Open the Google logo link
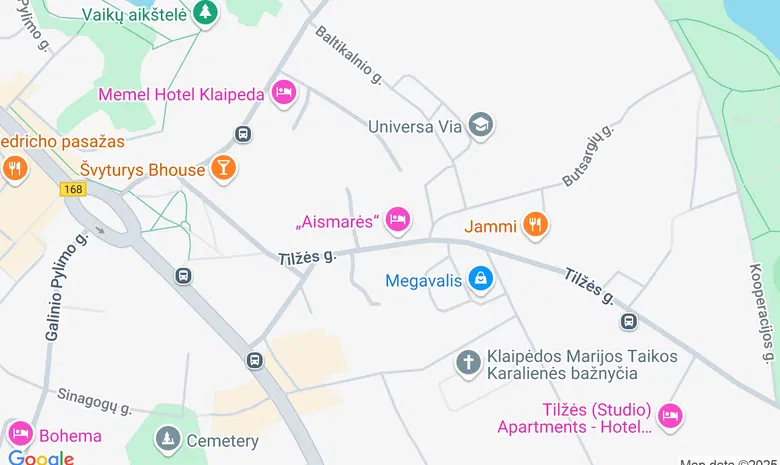Screen dimensions: 780x465 (41, 458)
